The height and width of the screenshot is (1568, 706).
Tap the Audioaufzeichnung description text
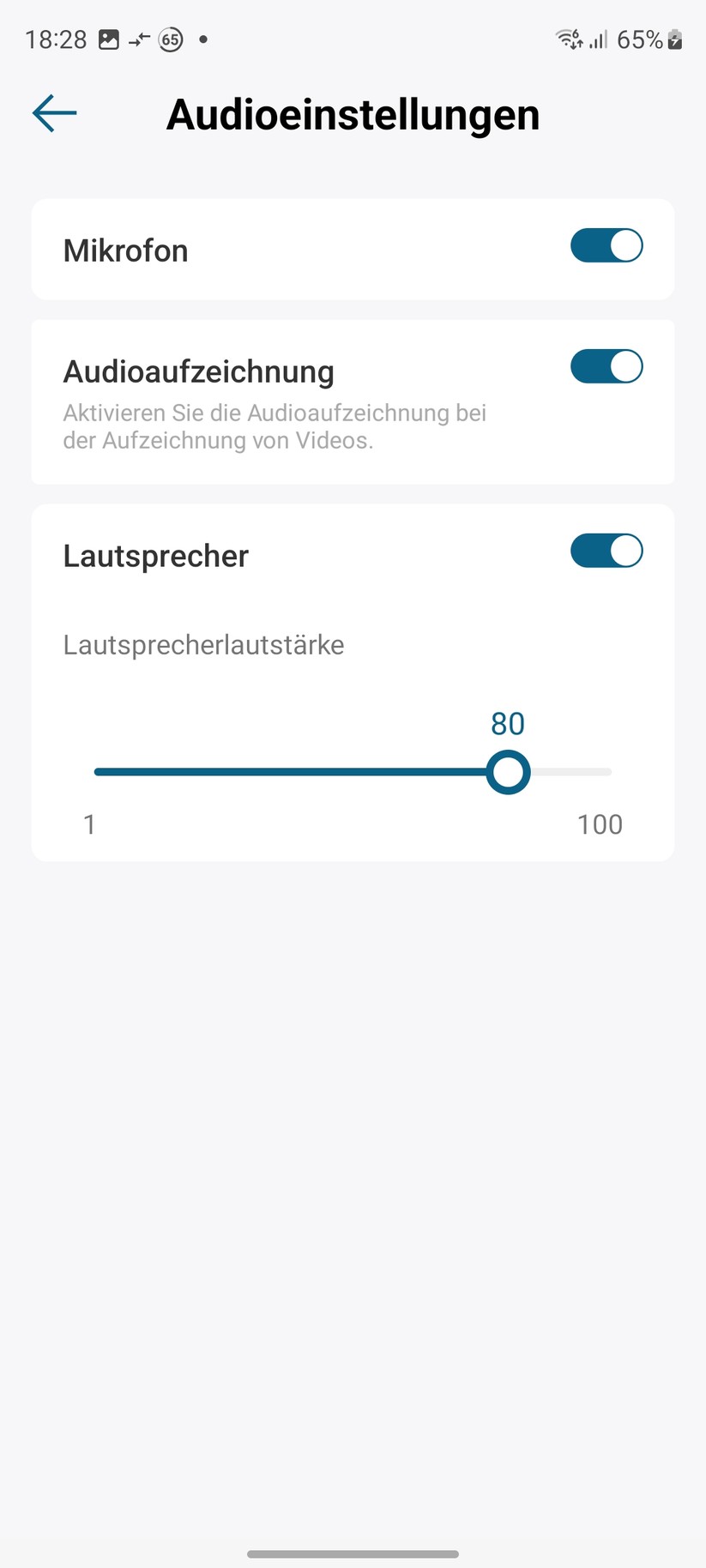(275, 426)
